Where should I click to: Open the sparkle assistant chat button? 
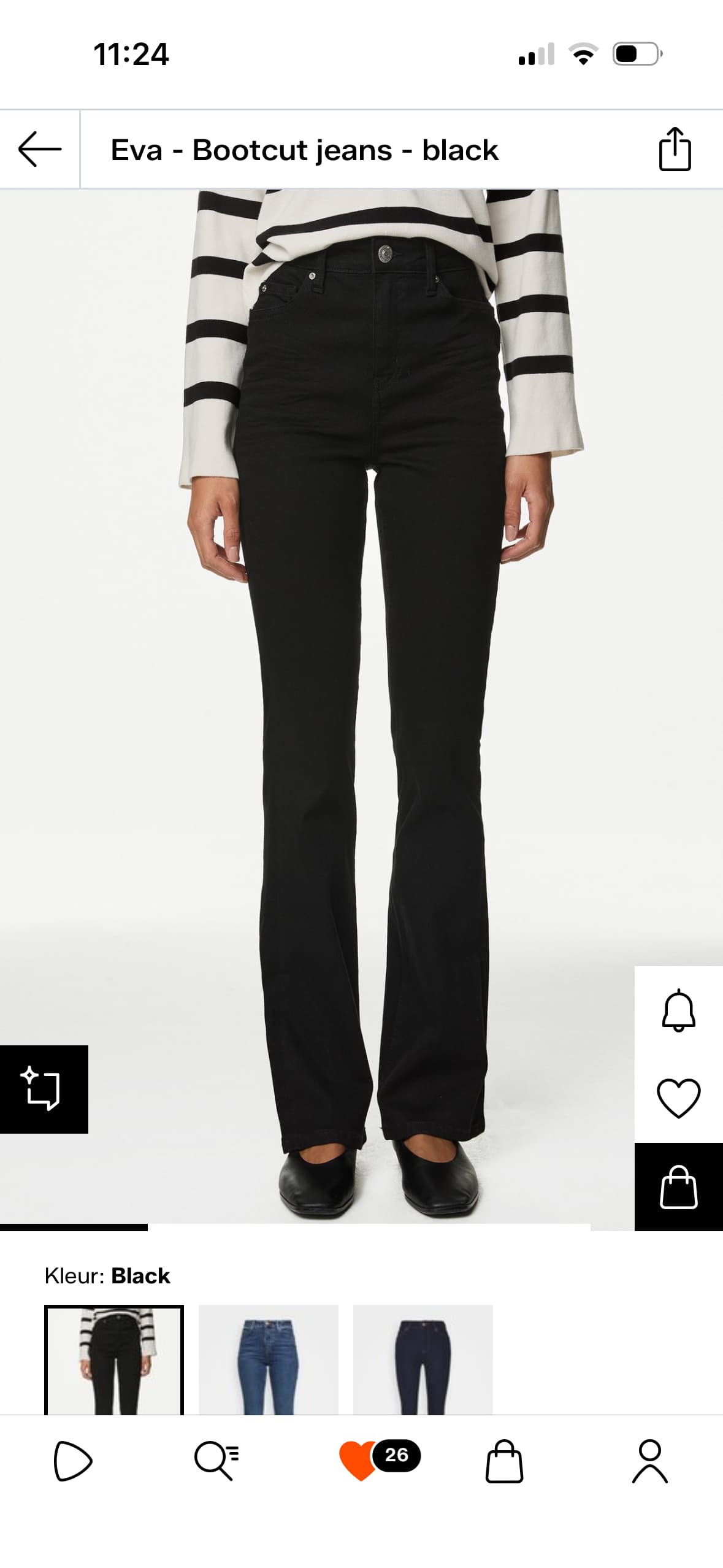coord(44,1089)
